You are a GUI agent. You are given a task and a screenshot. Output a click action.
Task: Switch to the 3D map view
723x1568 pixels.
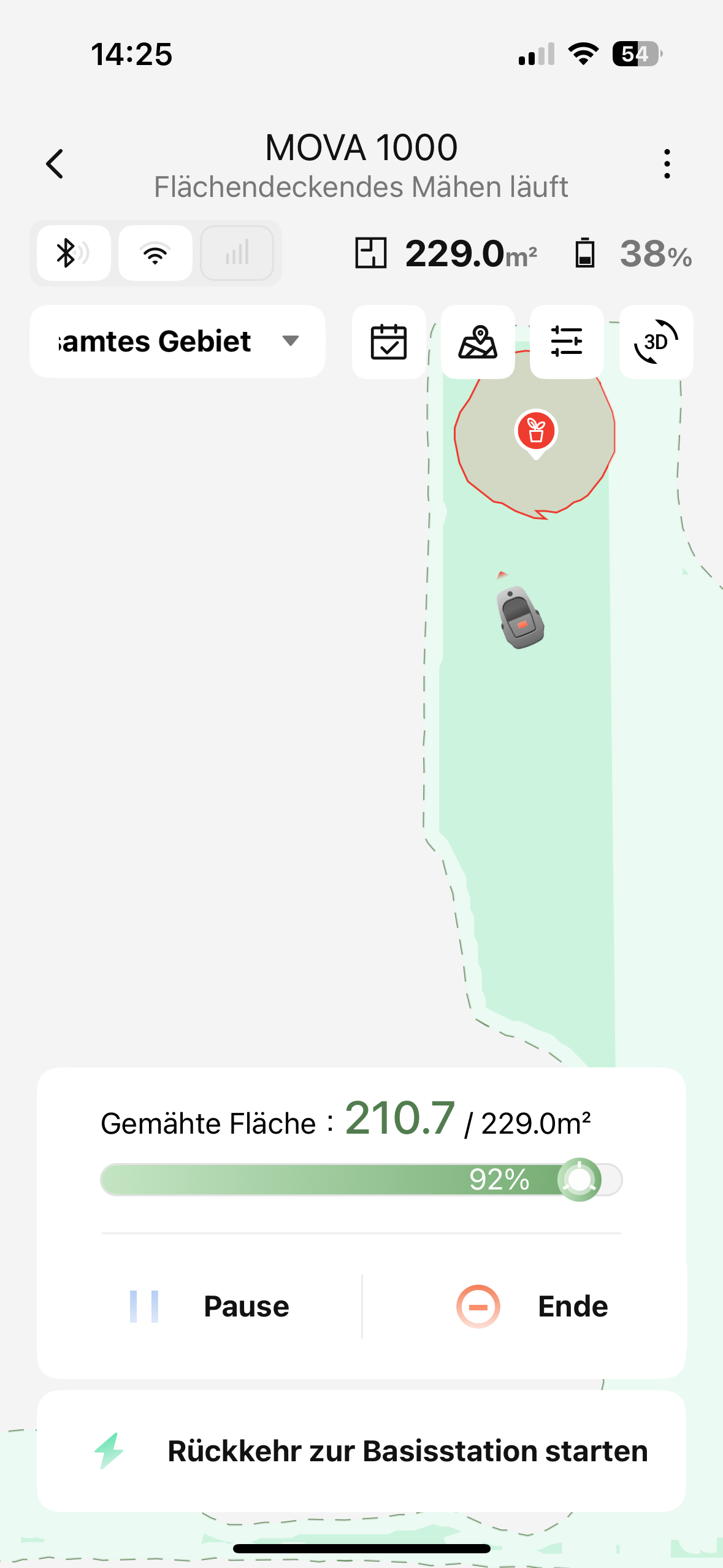(x=656, y=342)
